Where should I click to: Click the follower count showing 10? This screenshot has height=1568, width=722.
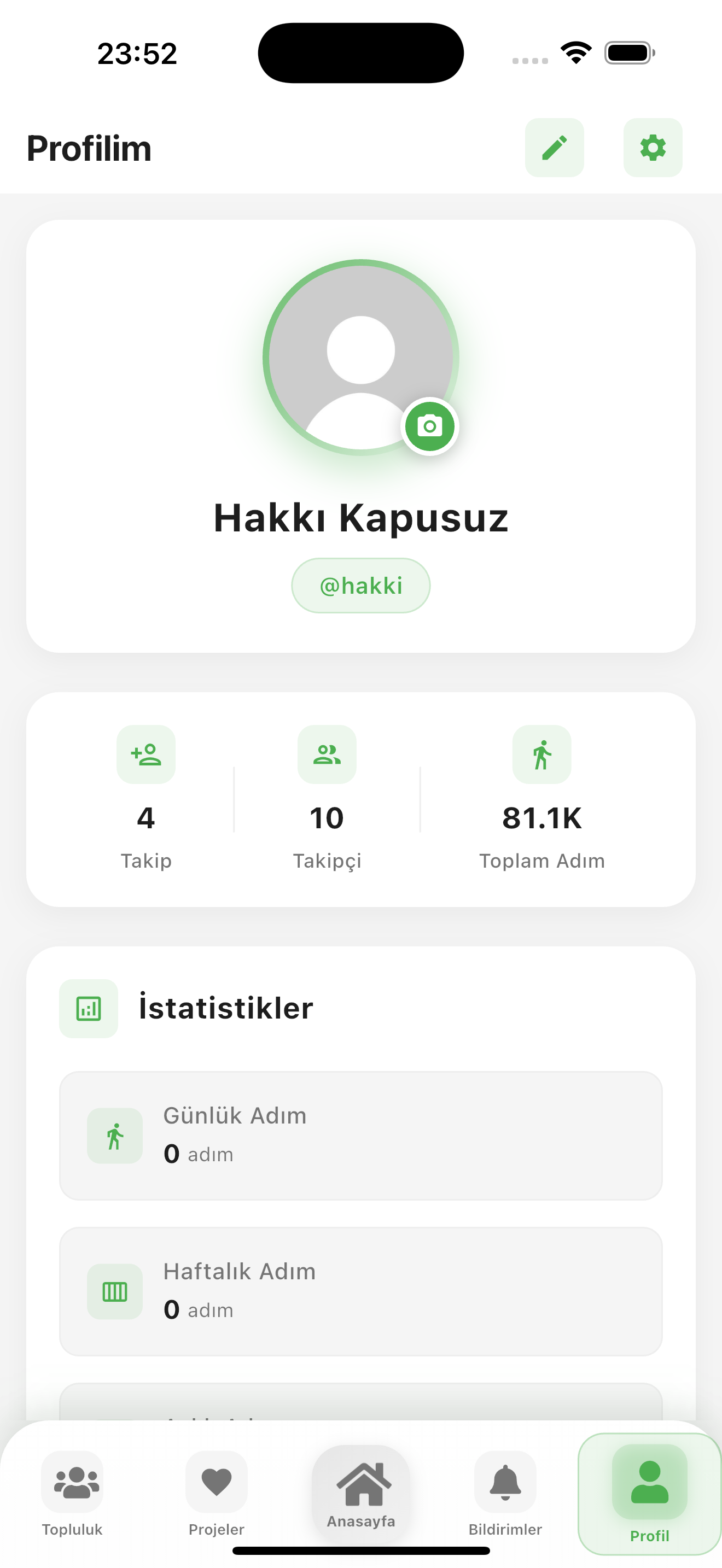327,817
